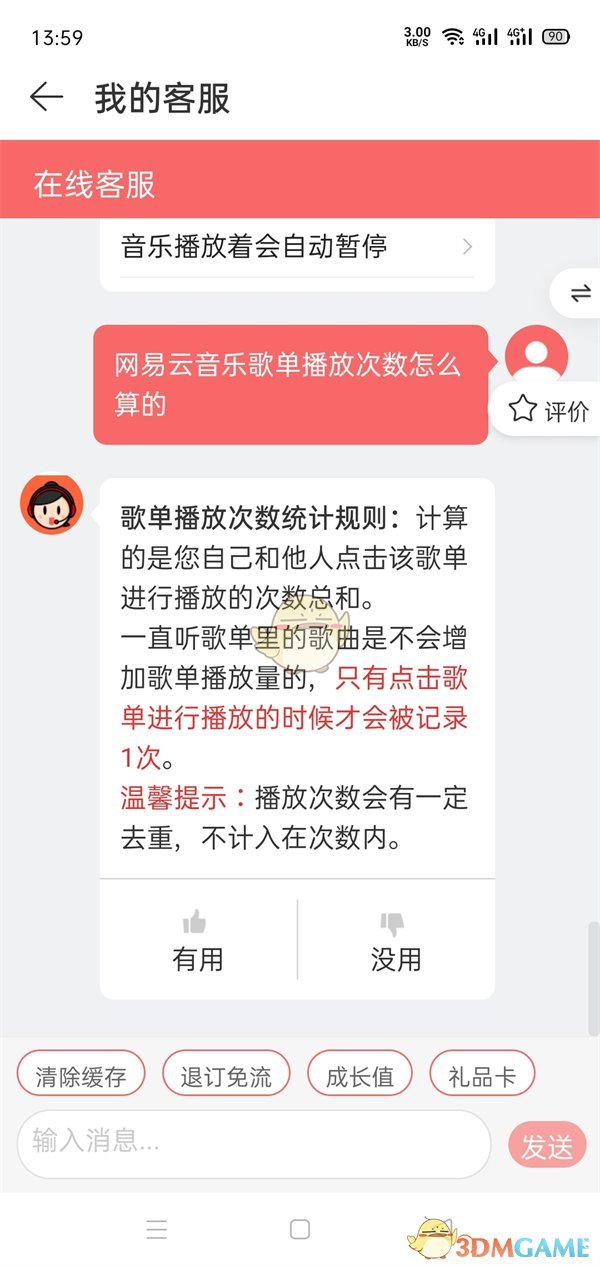Image resolution: width=600 pixels, height=1266 pixels.
Task: Open the system recent apps menu
Action: click(x=157, y=1229)
